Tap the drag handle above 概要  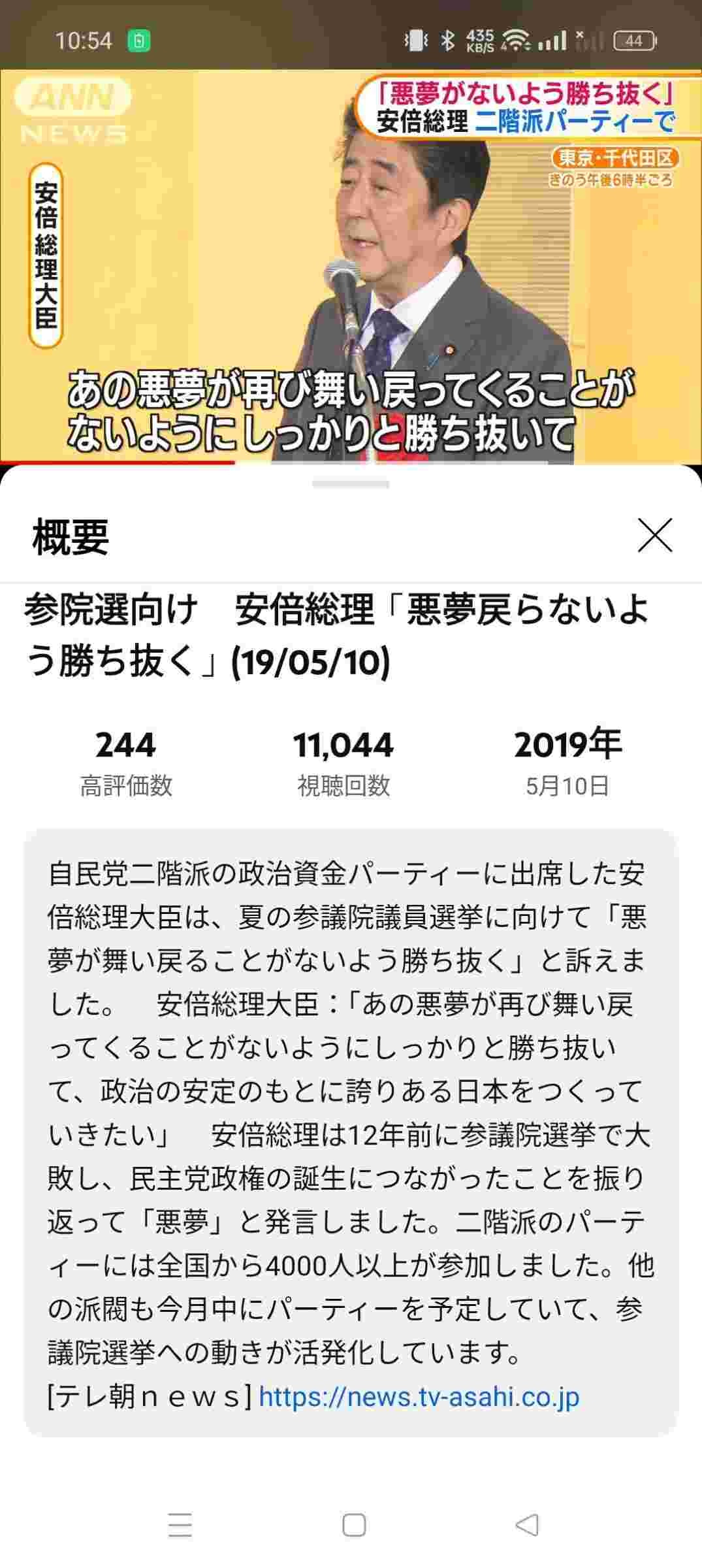pos(351,485)
